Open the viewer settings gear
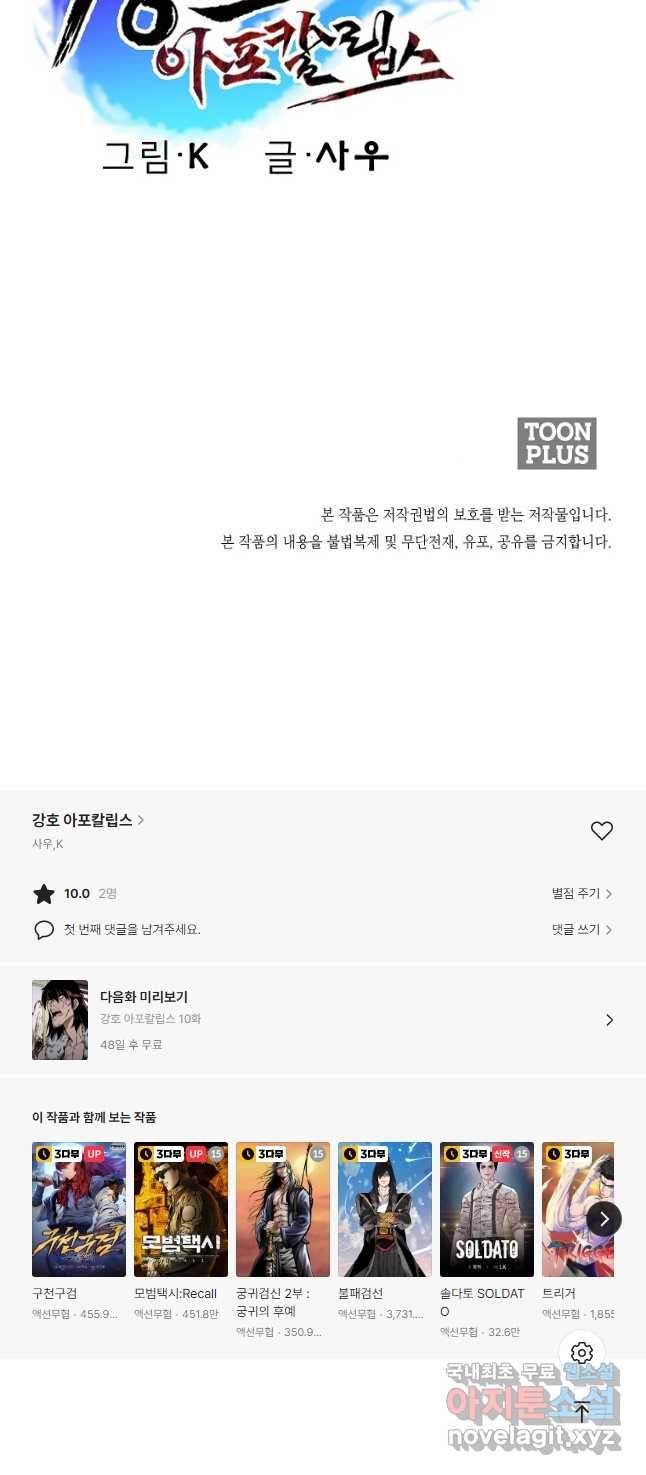Screen dimensions: 646x1475 click(x=582, y=1354)
